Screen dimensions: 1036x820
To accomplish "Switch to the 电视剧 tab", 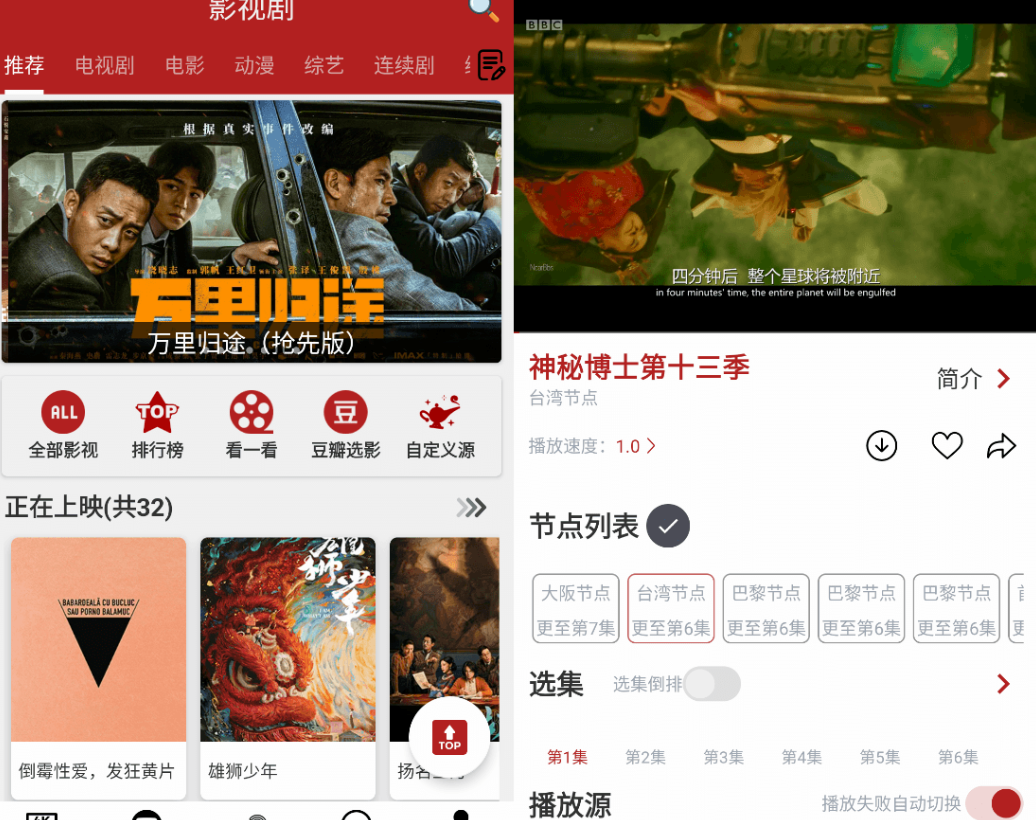I will click(x=104, y=66).
